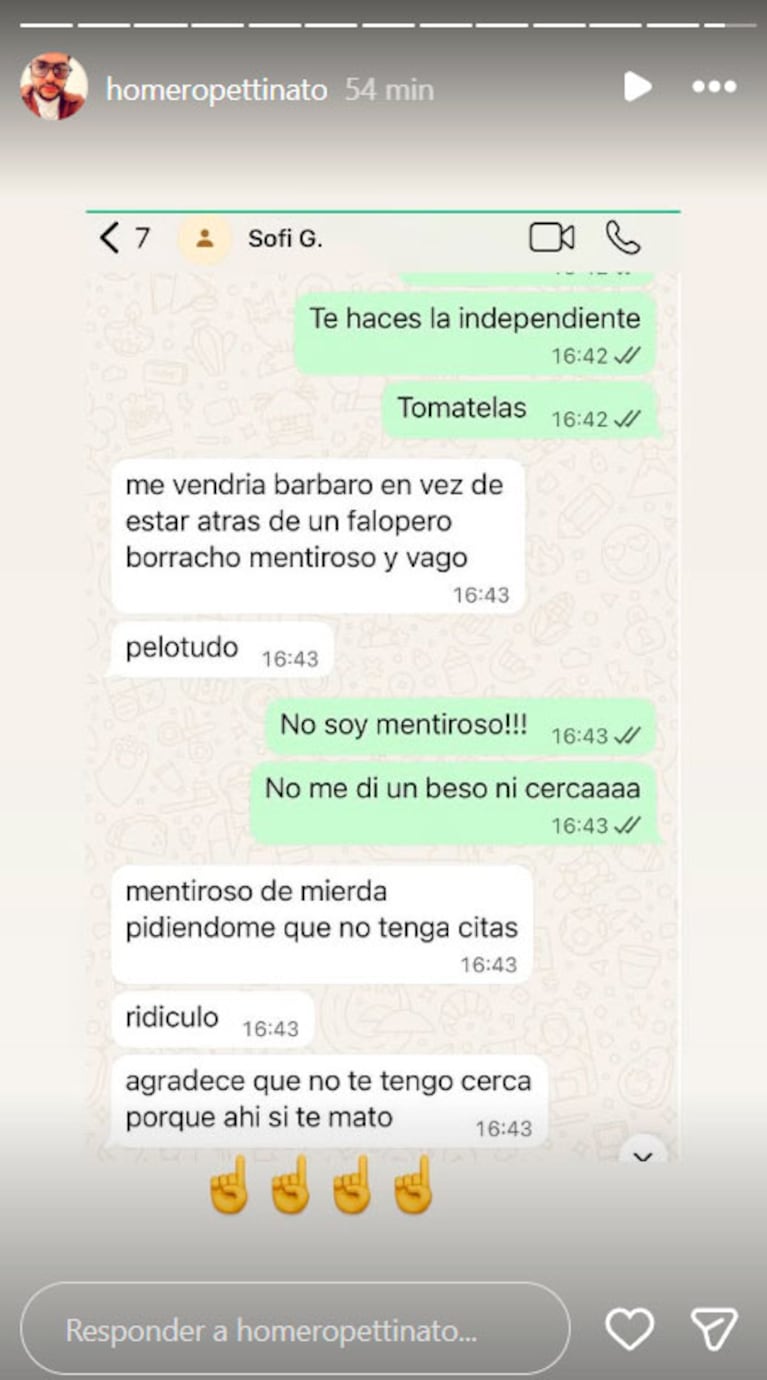The width and height of the screenshot is (767, 1380).
Task: Visit the profile via the homeropettinato username
Action: [x=216, y=87]
